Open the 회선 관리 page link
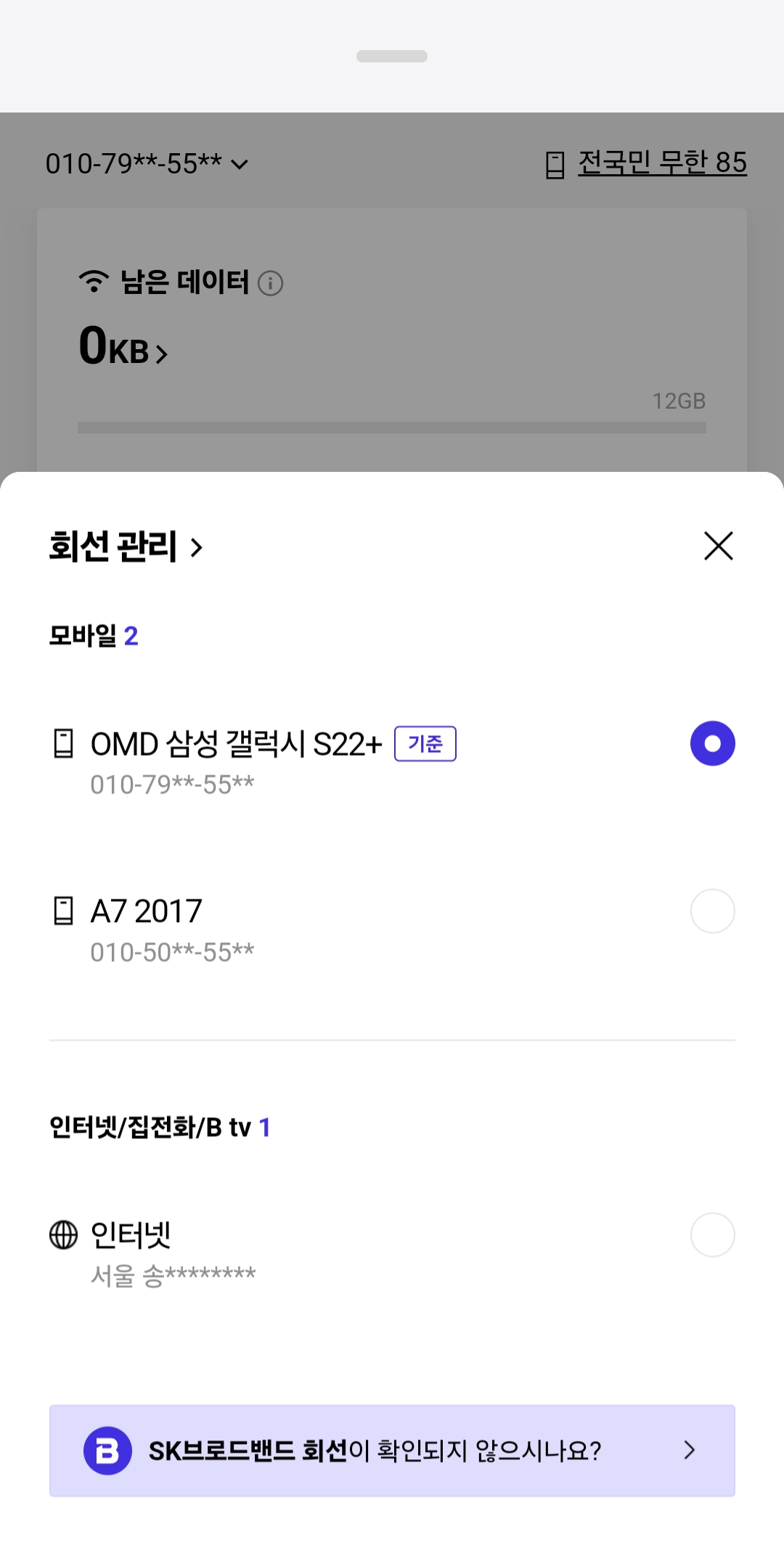This screenshot has width=784, height=1547. (126, 547)
